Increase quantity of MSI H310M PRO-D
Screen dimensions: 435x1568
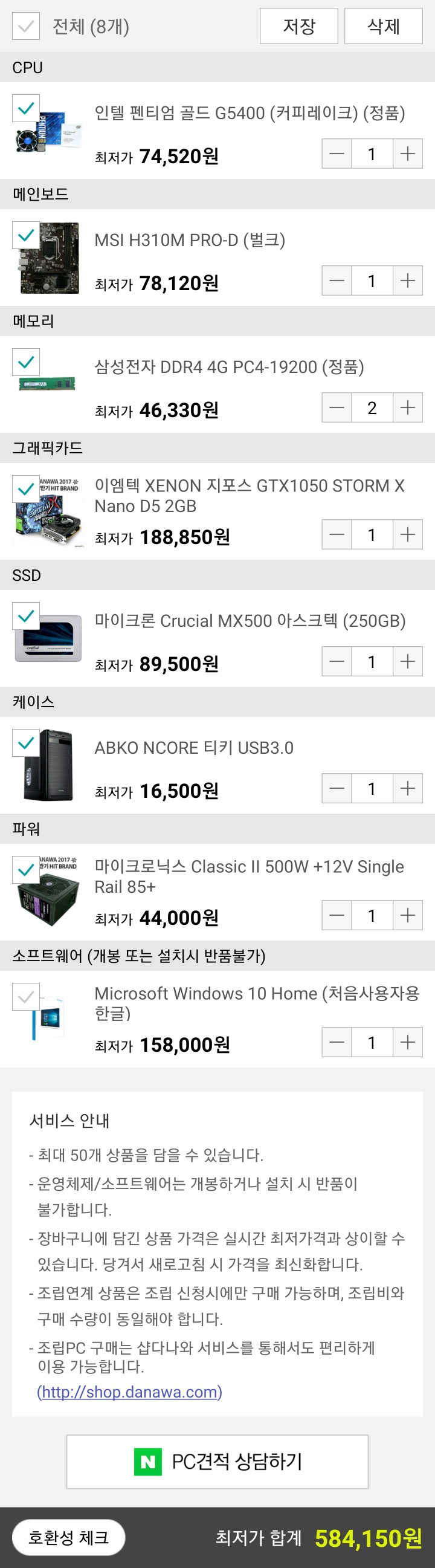coord(408,280)
